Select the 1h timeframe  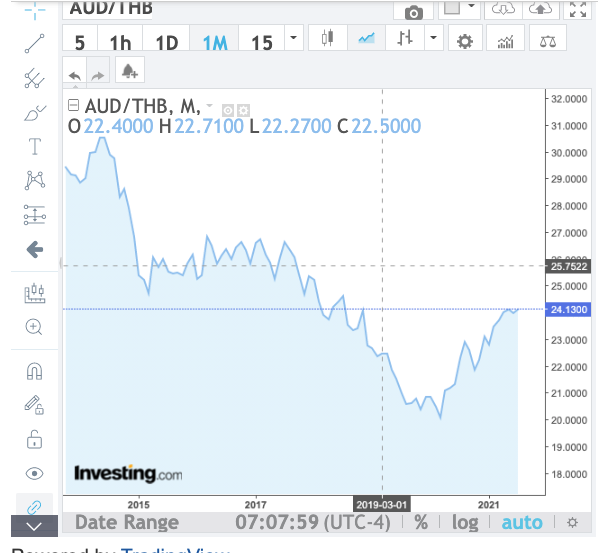coord(121,43)
